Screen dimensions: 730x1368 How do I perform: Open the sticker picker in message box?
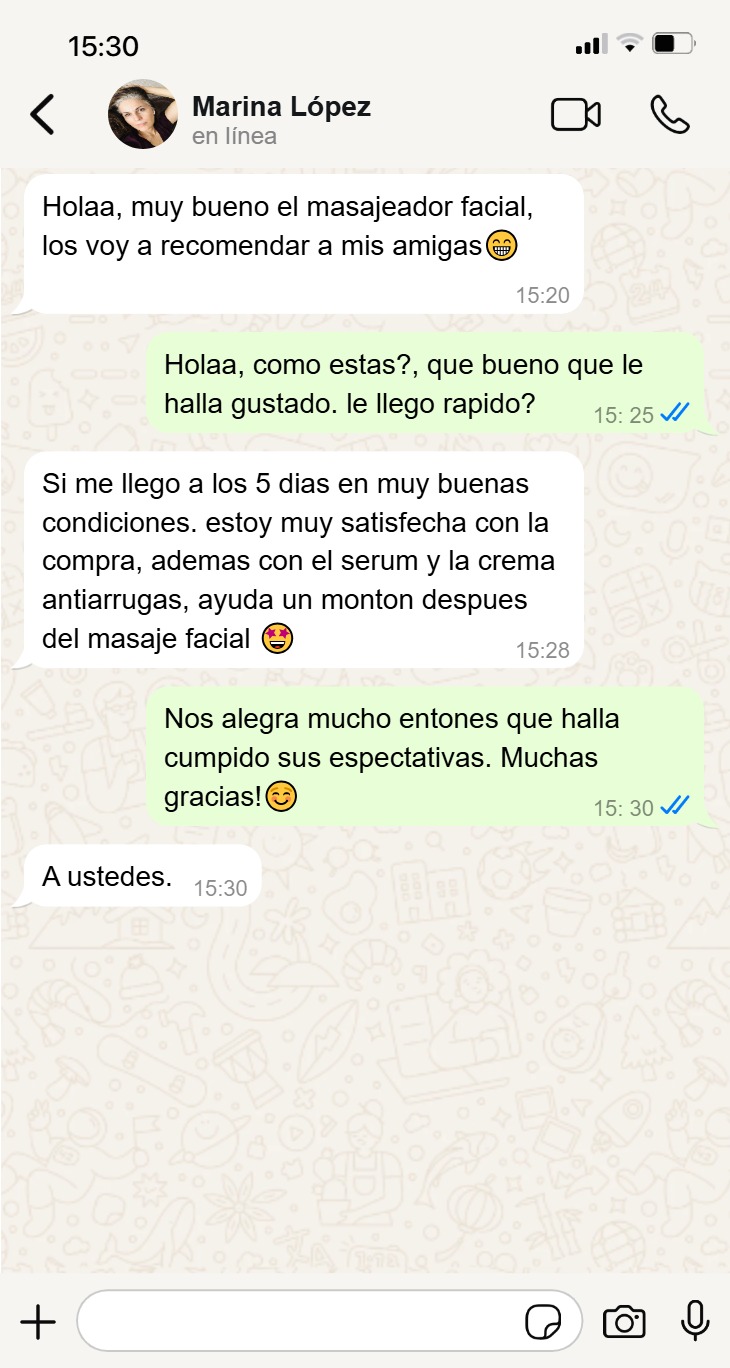coord(543,1322)
